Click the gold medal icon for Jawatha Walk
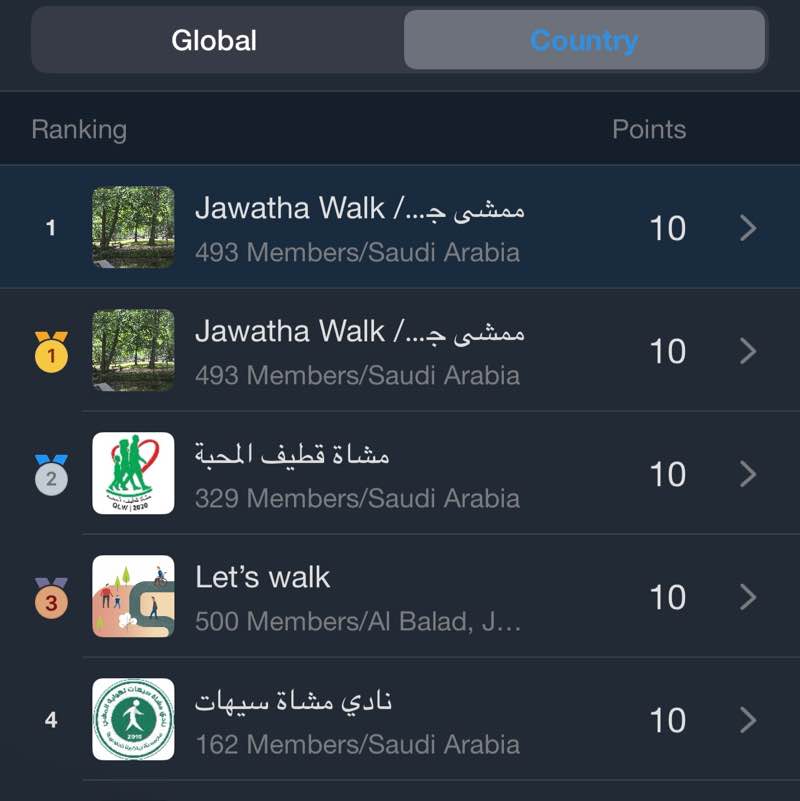800x801 pixels. point(50,352)
